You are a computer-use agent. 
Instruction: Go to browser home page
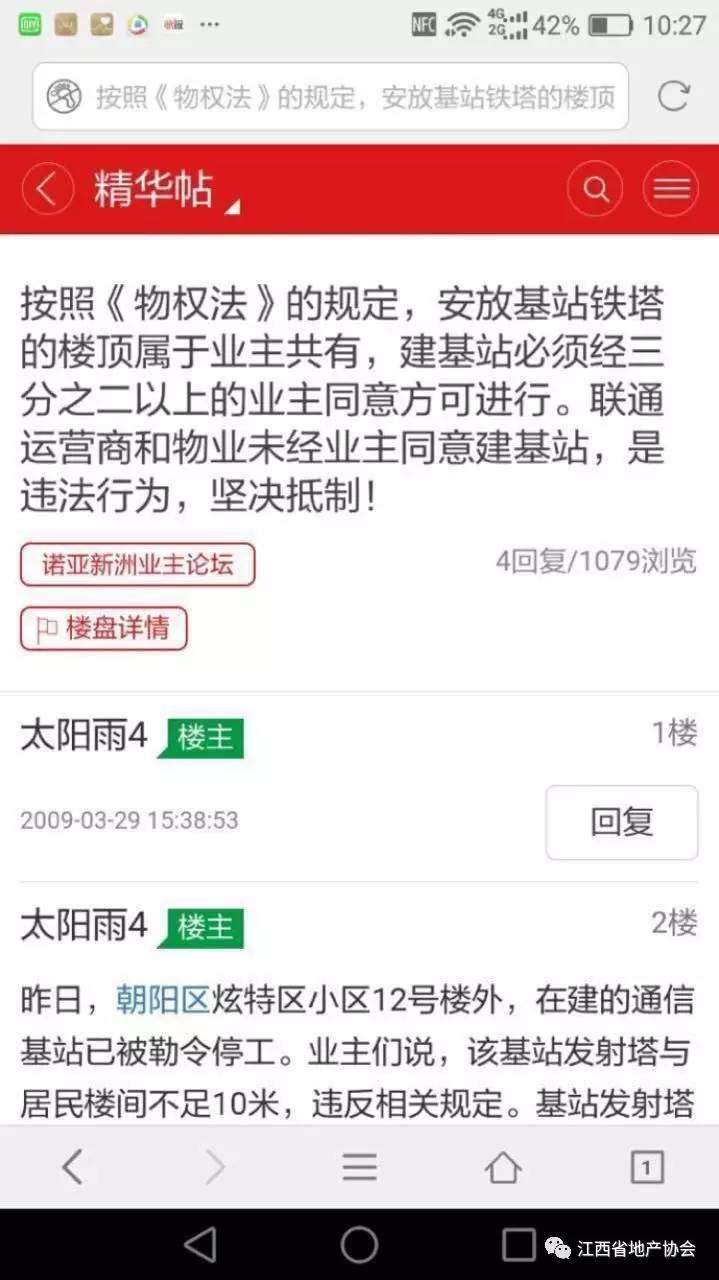(503, 1167)
